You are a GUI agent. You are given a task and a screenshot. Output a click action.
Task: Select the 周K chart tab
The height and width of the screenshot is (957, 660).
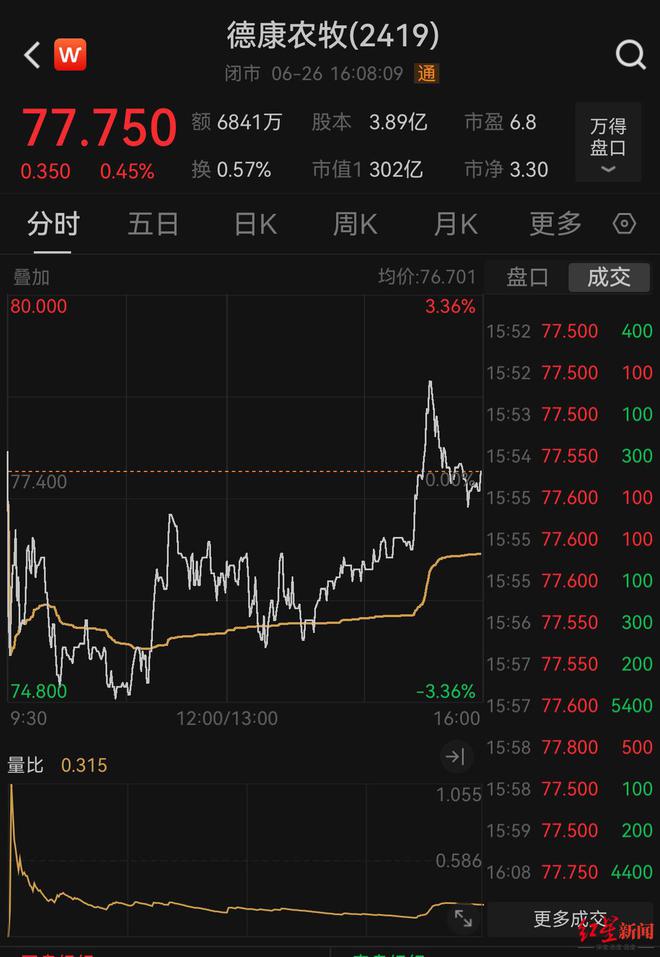(x=355, y=224)
